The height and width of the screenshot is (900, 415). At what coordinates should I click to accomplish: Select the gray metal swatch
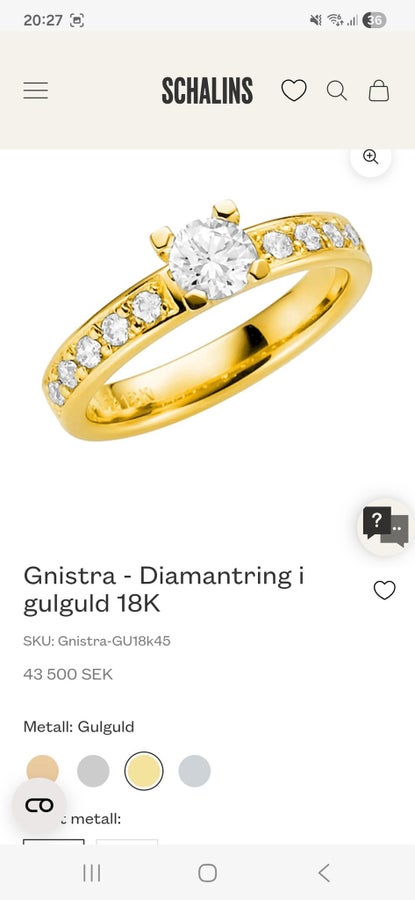point(93,771)
